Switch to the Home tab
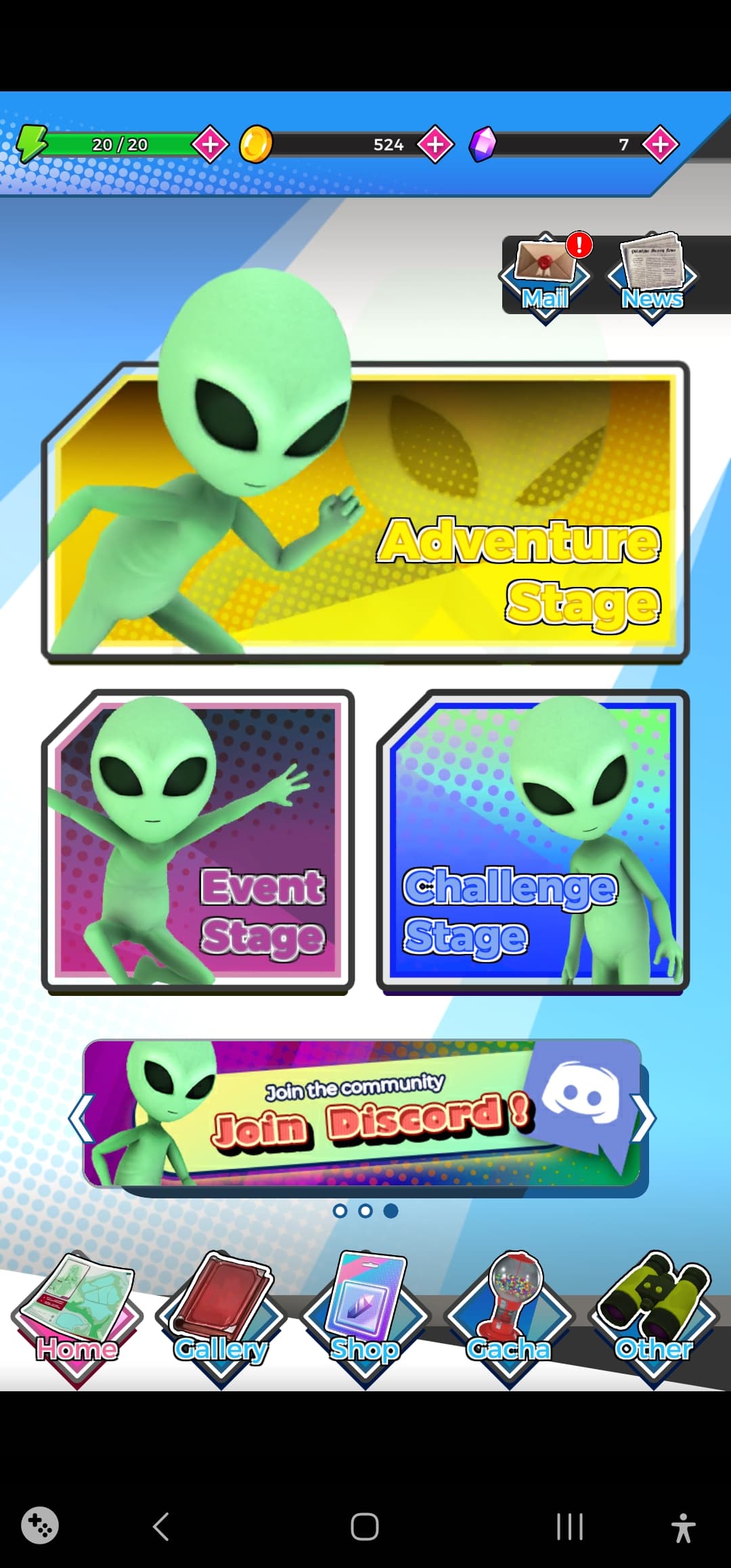Image resolution: width=731 pixels, height=1568 pixels. (76, 1320)
